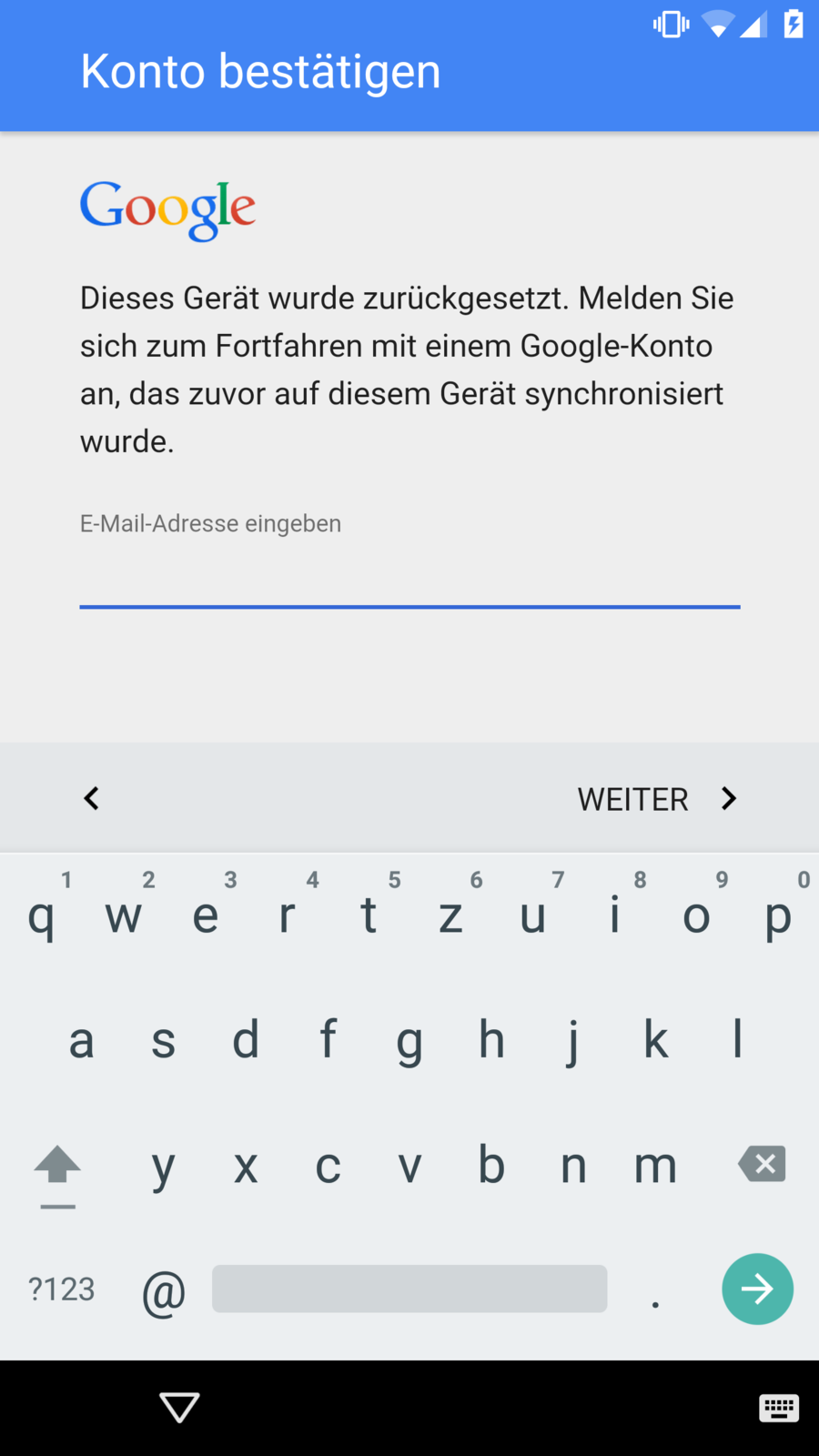Tap the space bar

[409, 1289]
